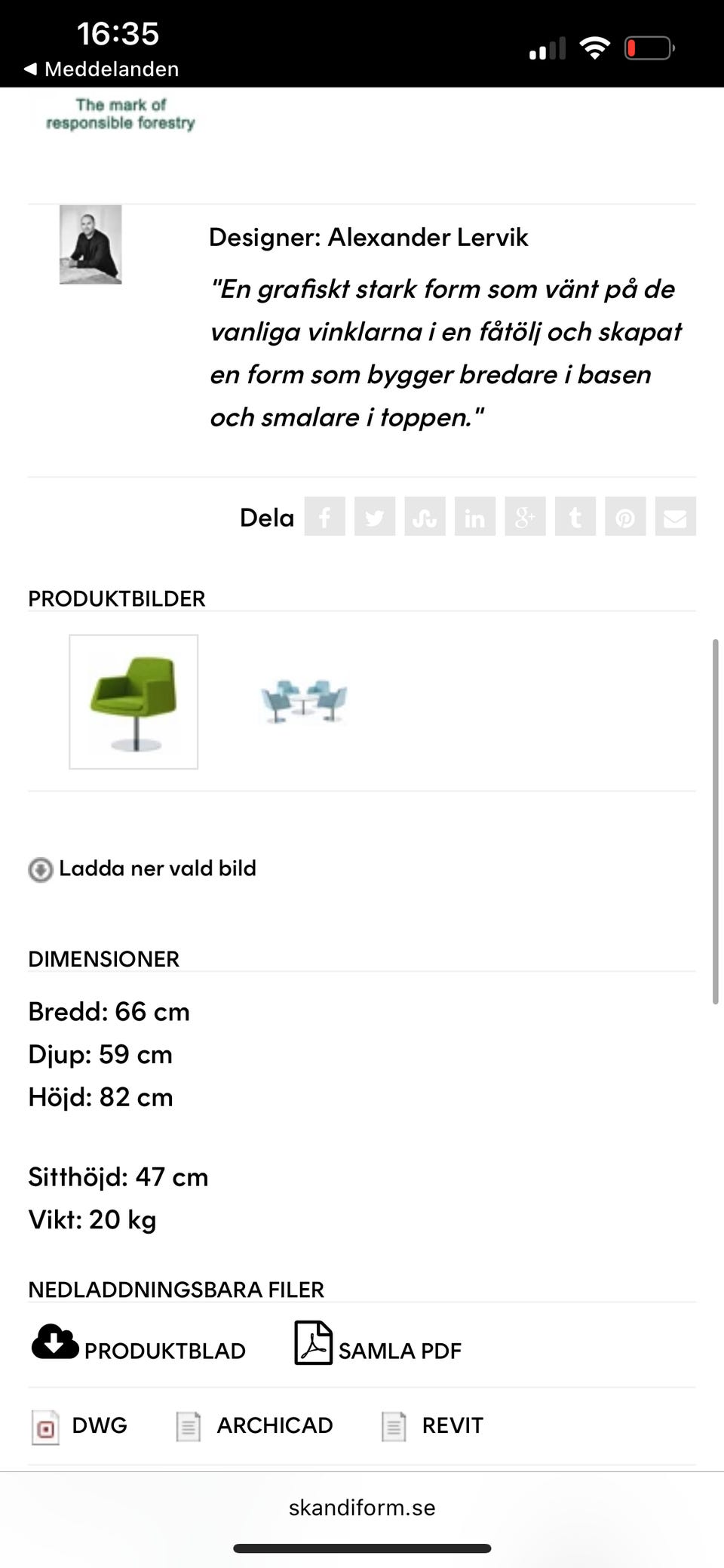Get the ArchiCAD file
Screen dimensions: 724x1568
pos(255,1425)
